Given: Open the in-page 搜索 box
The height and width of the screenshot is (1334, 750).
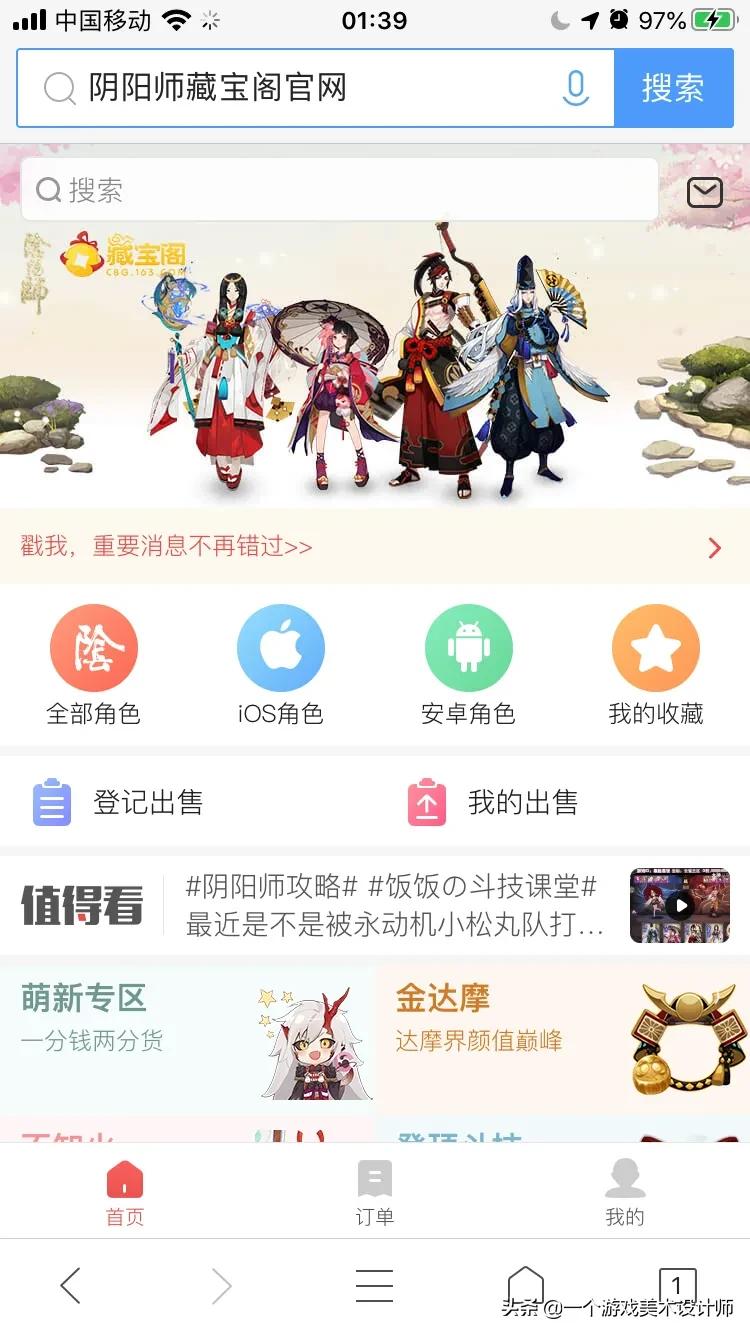Looking at the screenshot, I should coord(340,190).
